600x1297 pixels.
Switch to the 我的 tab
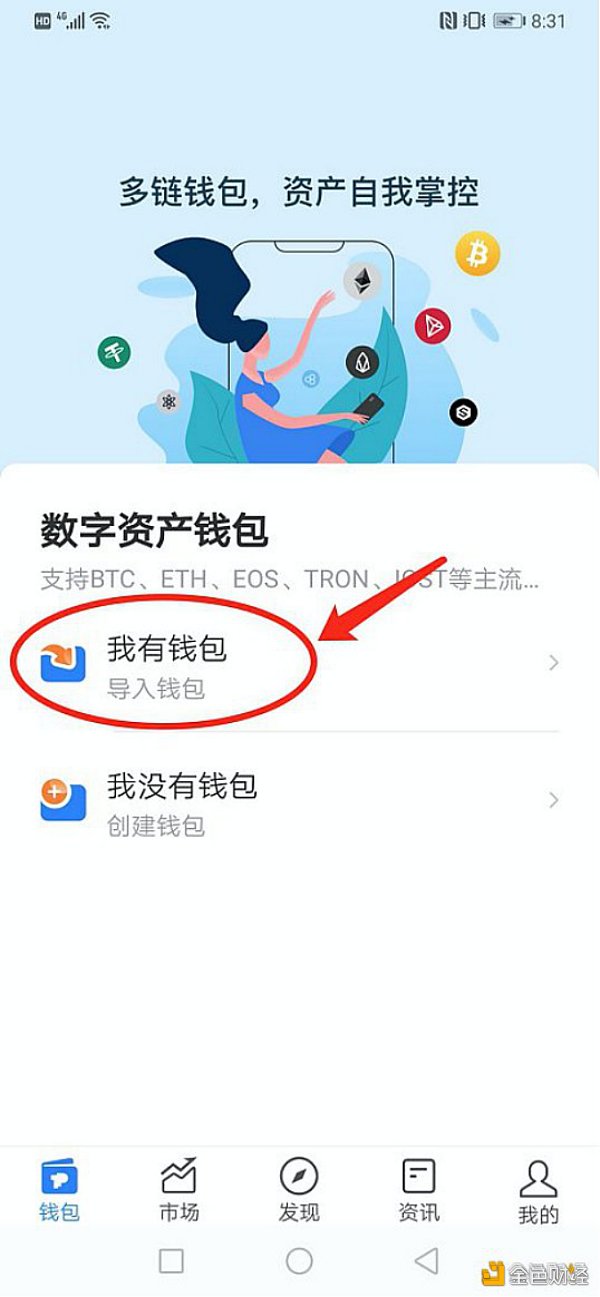(539, 1190)
